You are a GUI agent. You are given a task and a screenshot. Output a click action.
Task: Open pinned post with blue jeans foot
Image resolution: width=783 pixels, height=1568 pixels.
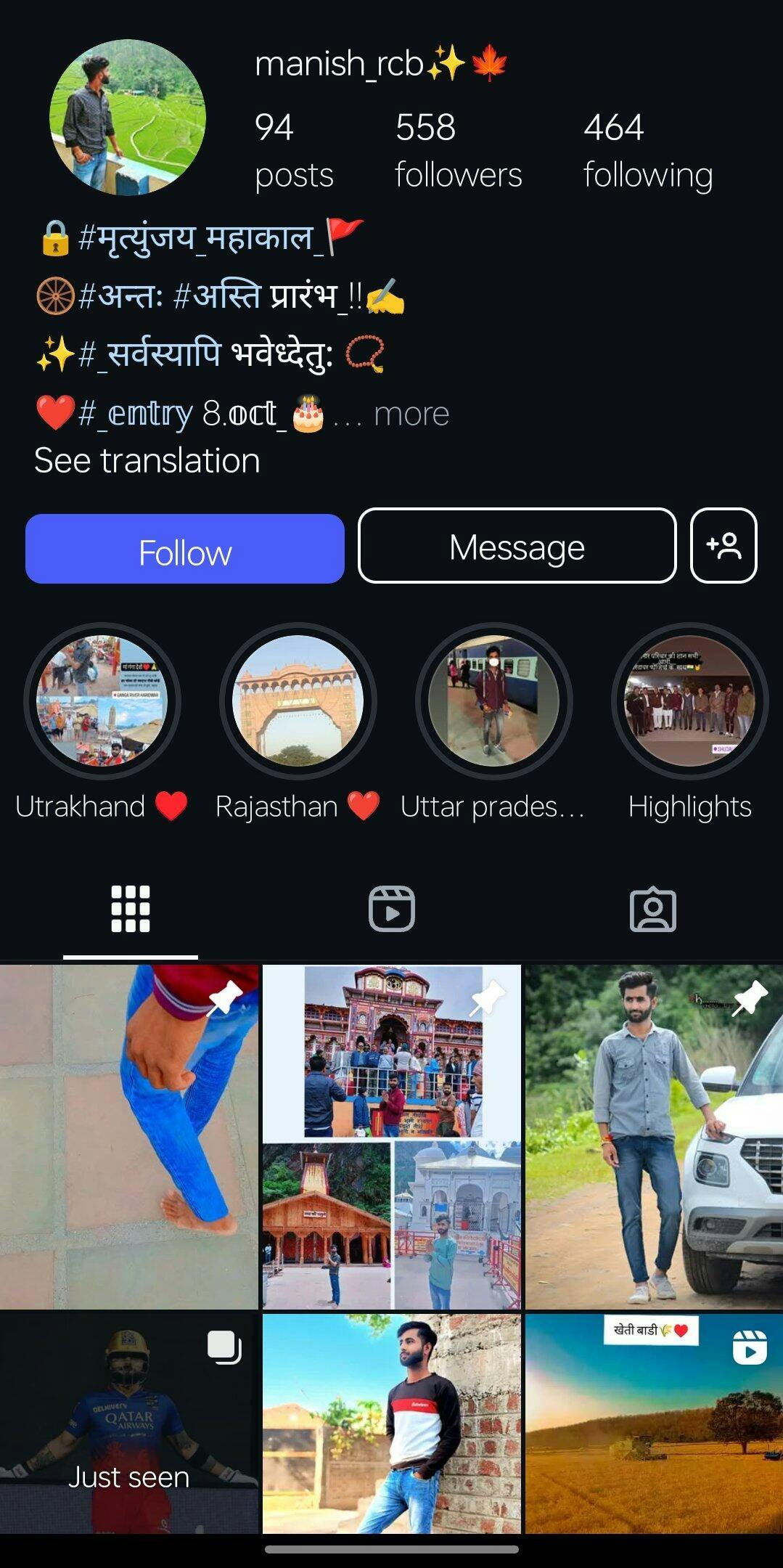coord(129,1136)
